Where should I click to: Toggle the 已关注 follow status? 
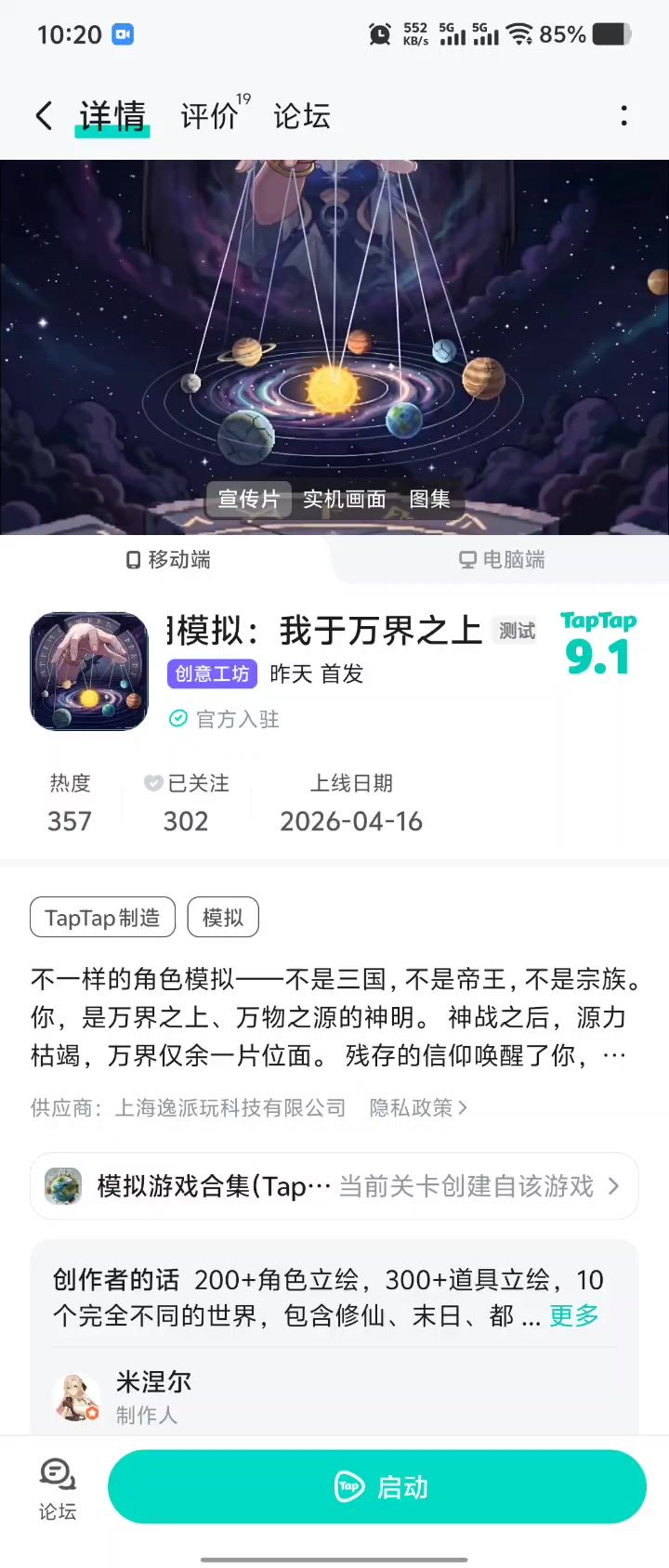pyautogui.click(x=186, y=784)
